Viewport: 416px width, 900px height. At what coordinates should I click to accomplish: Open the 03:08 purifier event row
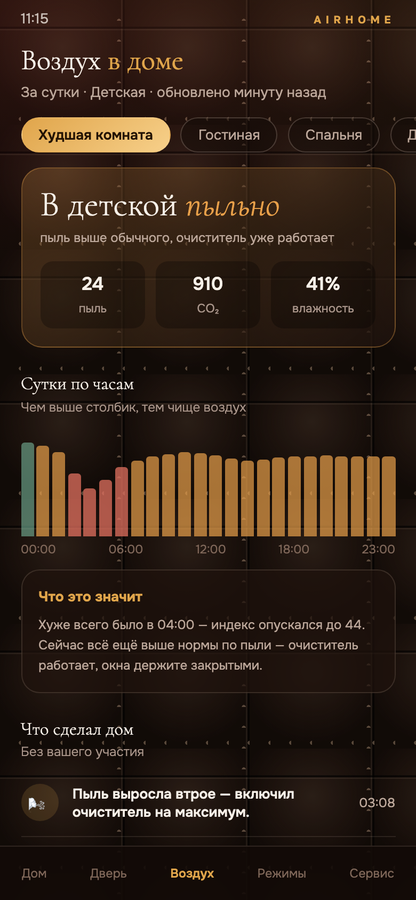pos(208,802)
